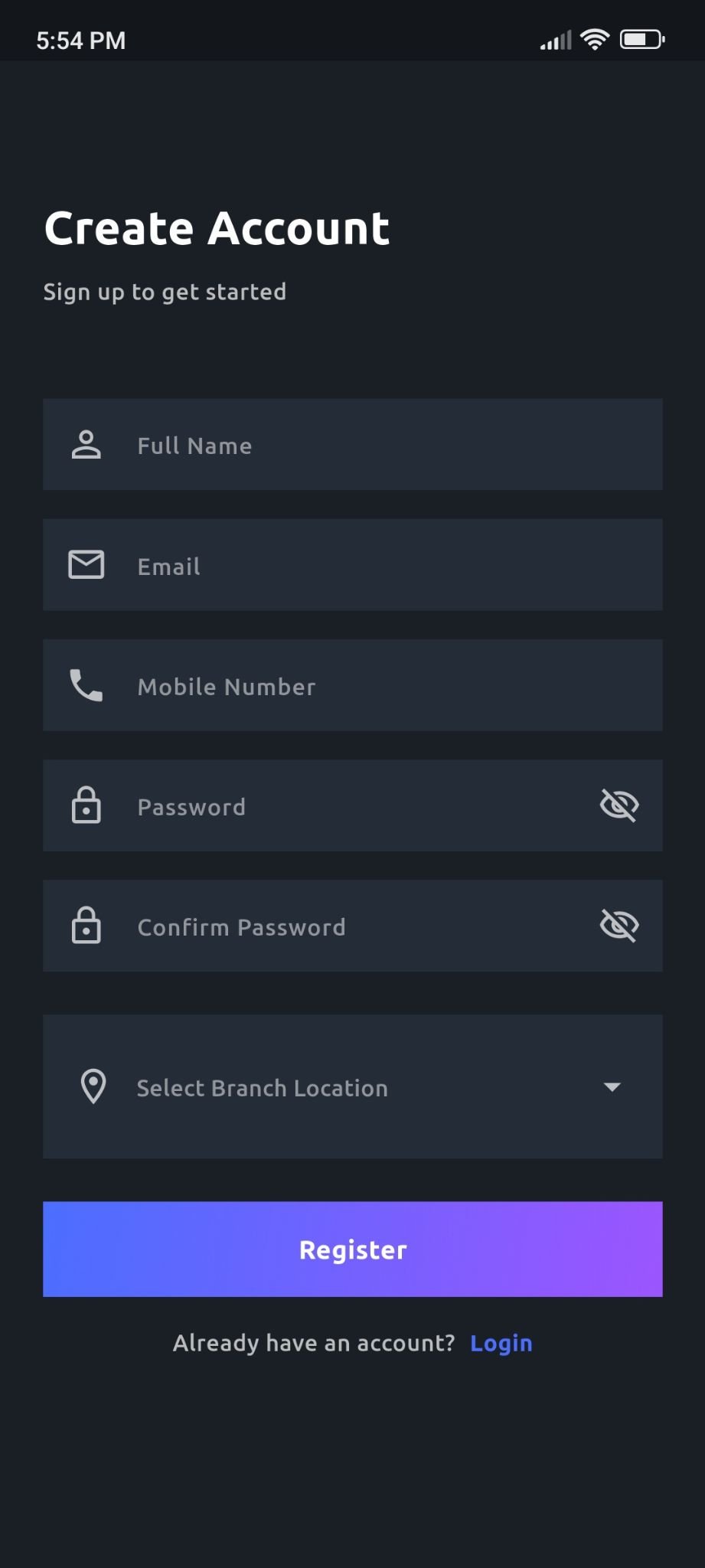
Task: Reveal the Confirm Password text
Action: click(x=619, y=926)
